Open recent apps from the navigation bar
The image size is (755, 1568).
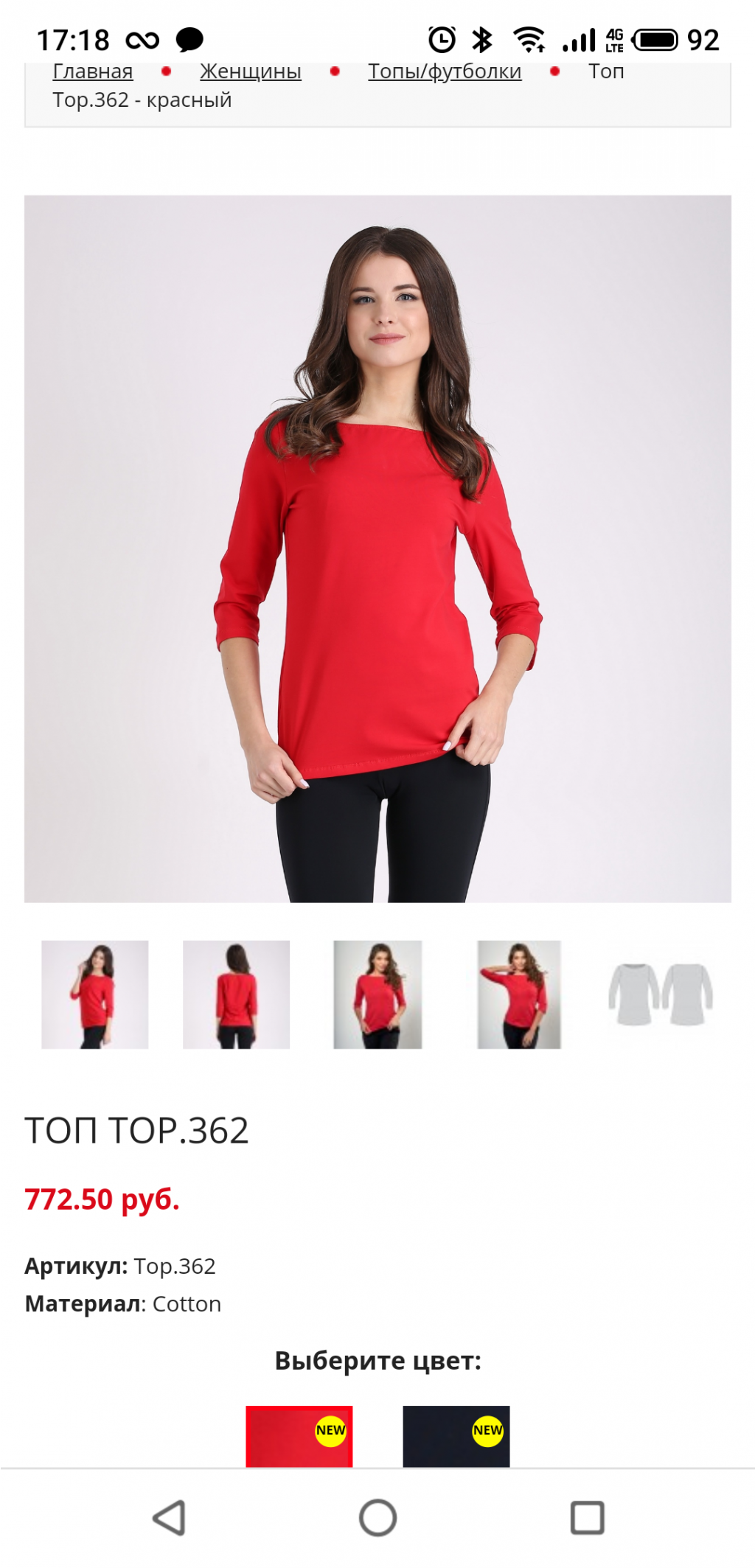587,1518
